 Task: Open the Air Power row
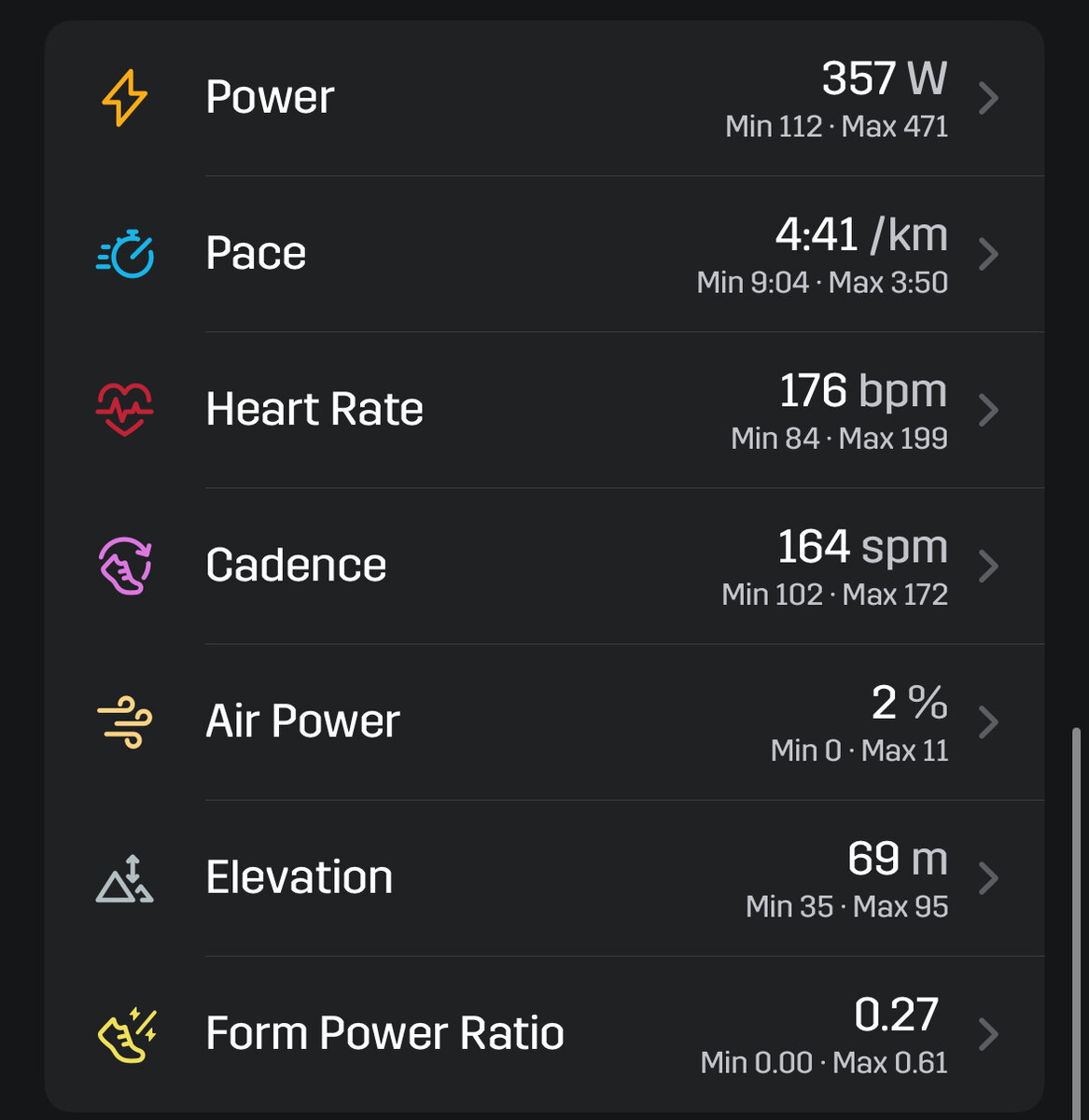544,721
